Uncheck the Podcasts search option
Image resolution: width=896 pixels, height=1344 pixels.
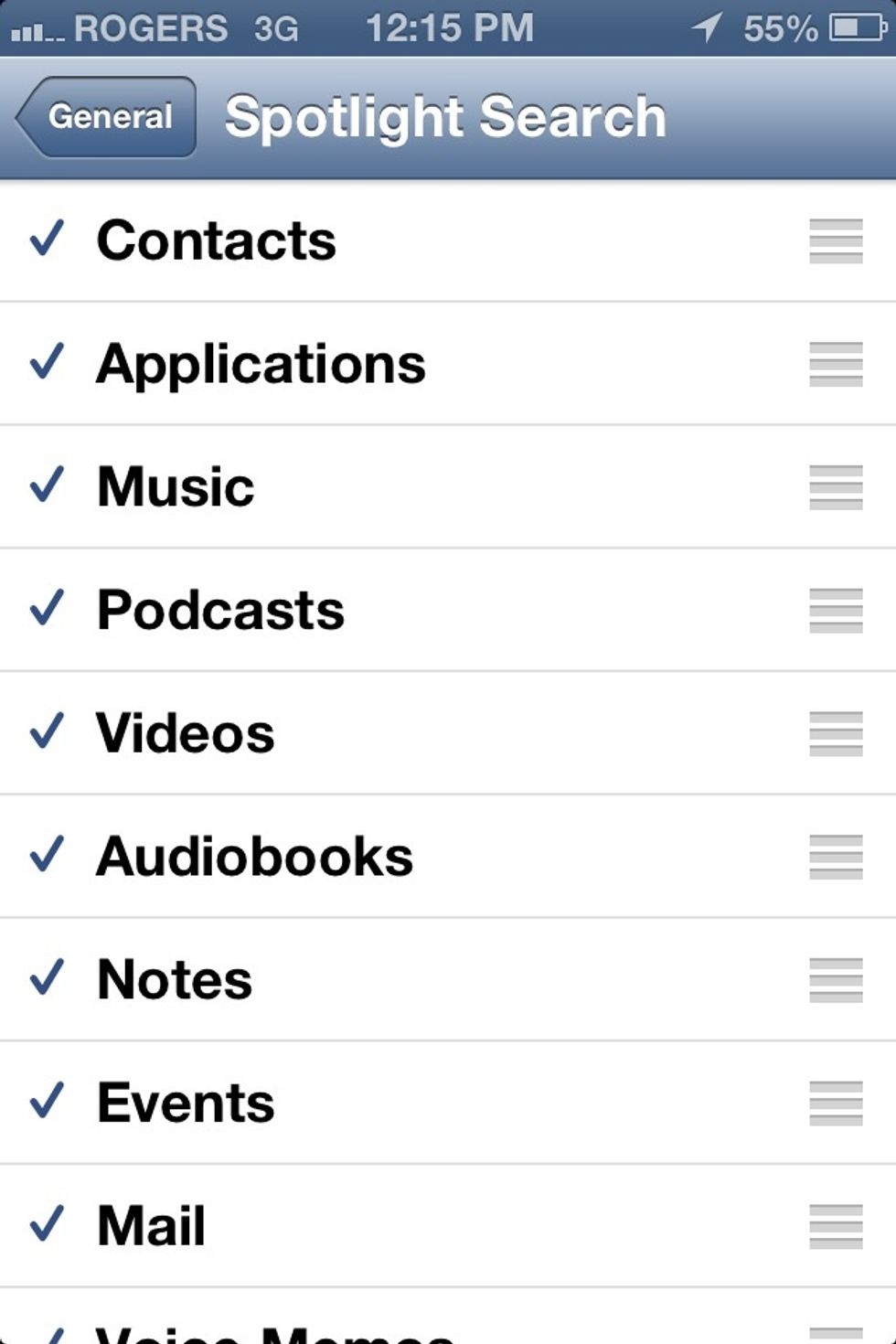(44, 611)
